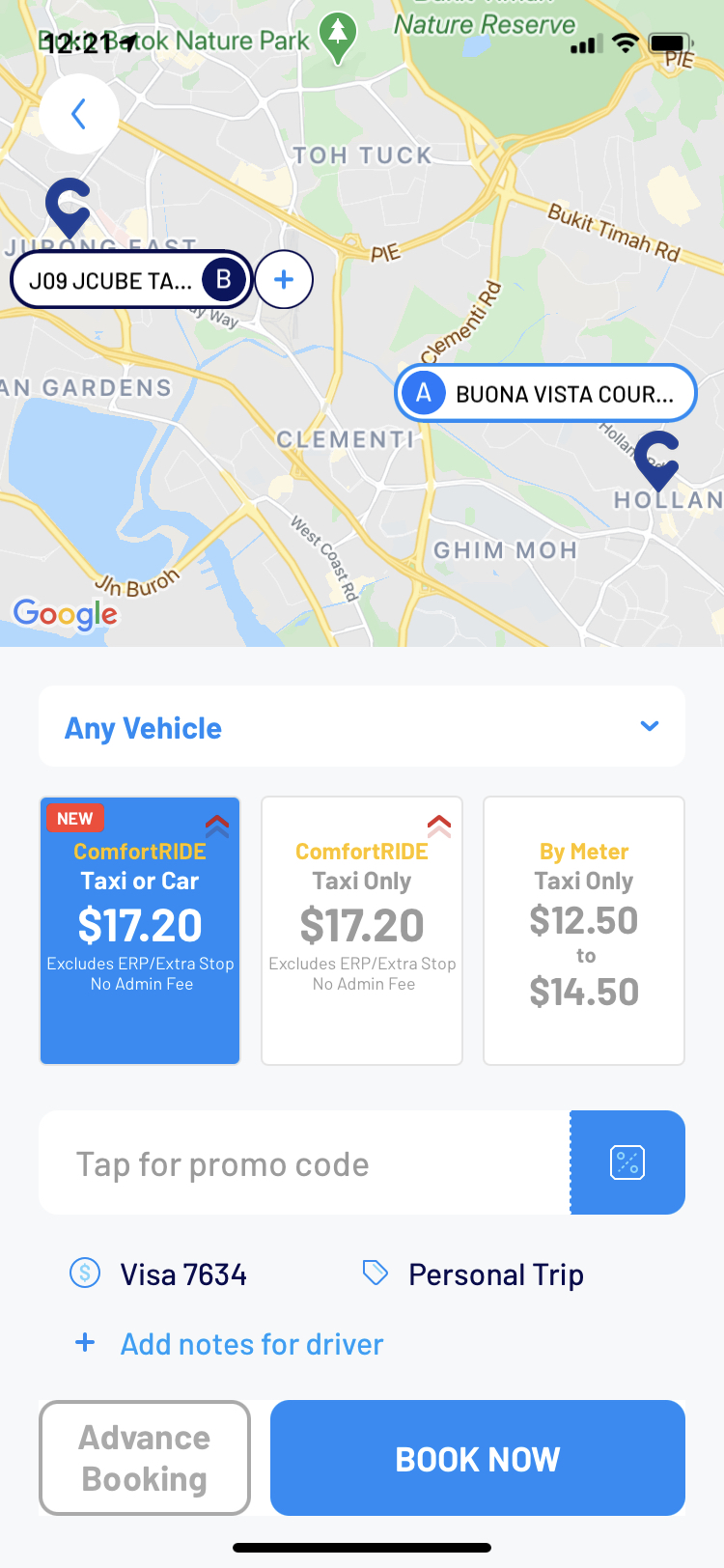This screenshot has height=1568, width=724.
Task: Change payment method Visa 7634
Action: coord(160,1274)
